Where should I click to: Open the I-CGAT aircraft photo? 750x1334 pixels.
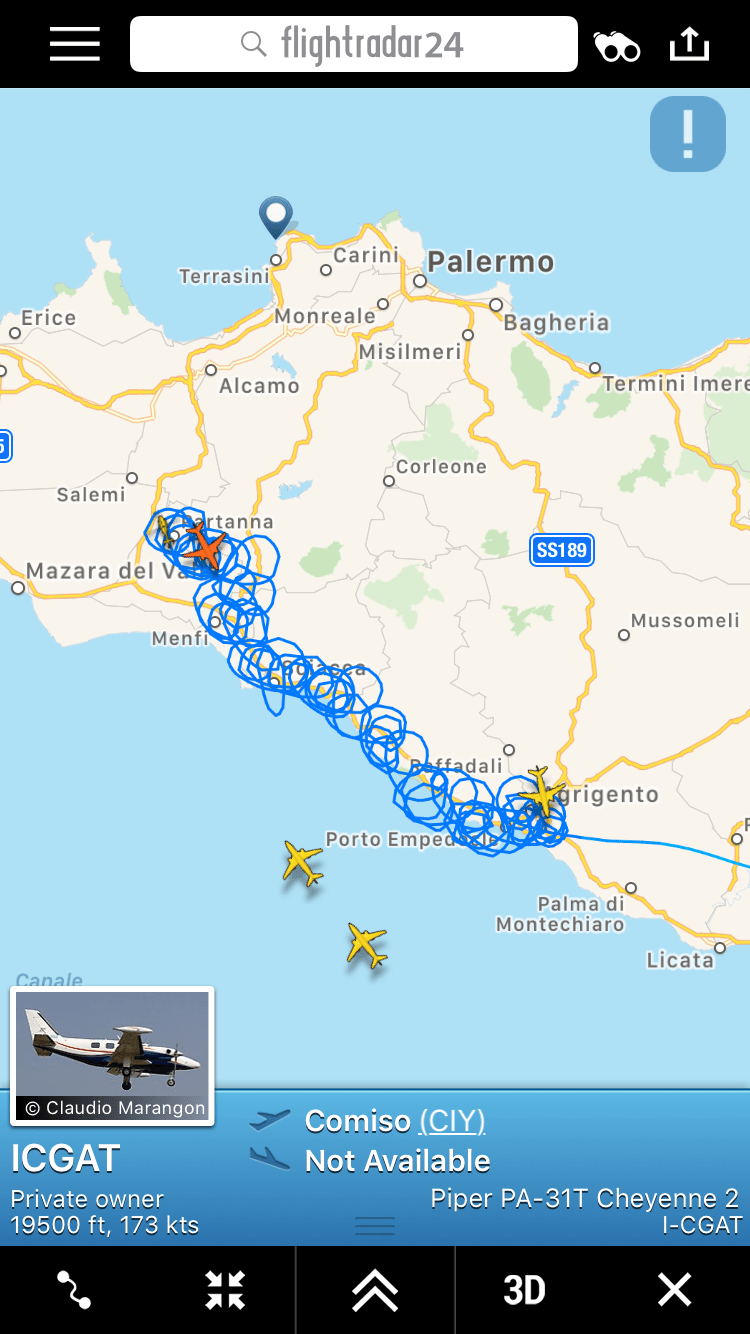point(113,1055)
